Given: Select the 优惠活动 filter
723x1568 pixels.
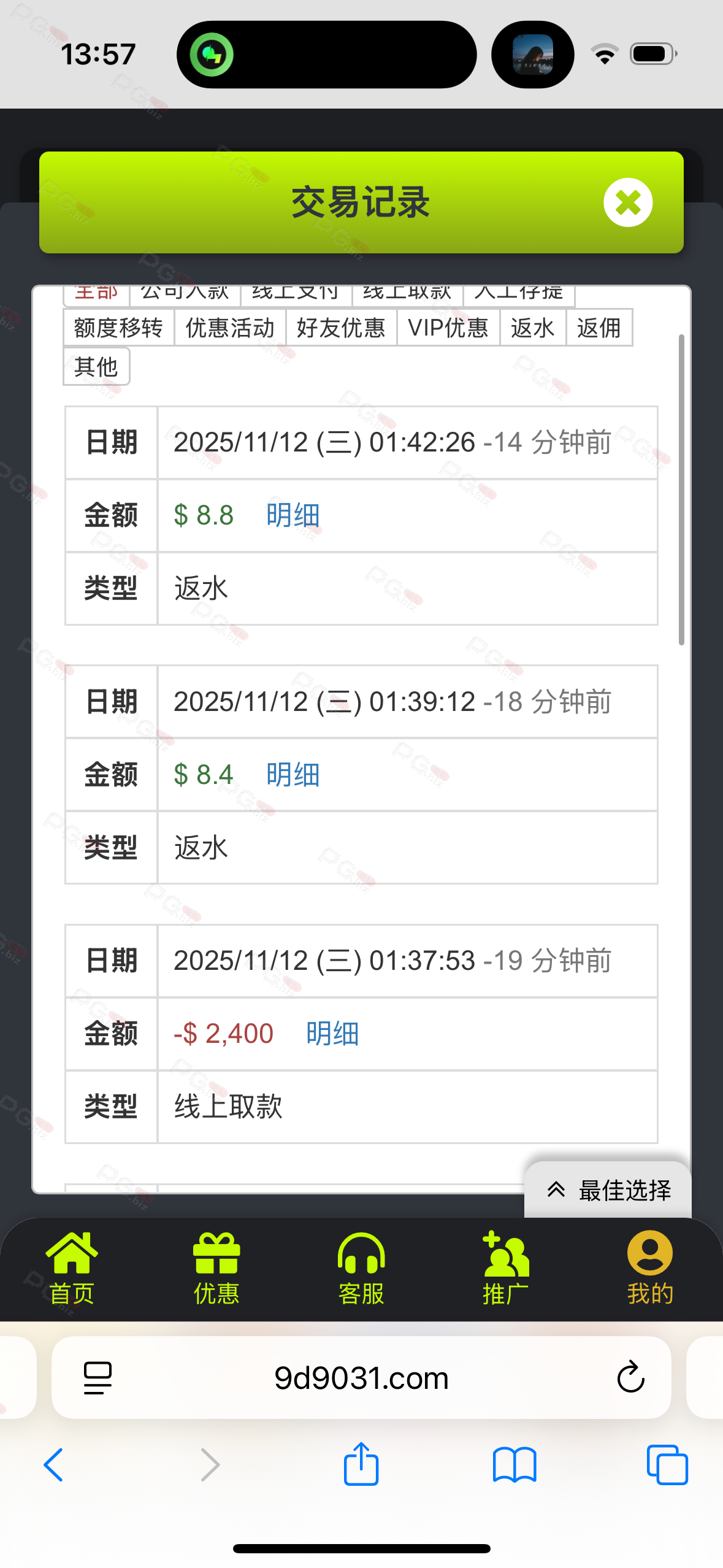Looking at the screenshot, I should pos(230,328).
